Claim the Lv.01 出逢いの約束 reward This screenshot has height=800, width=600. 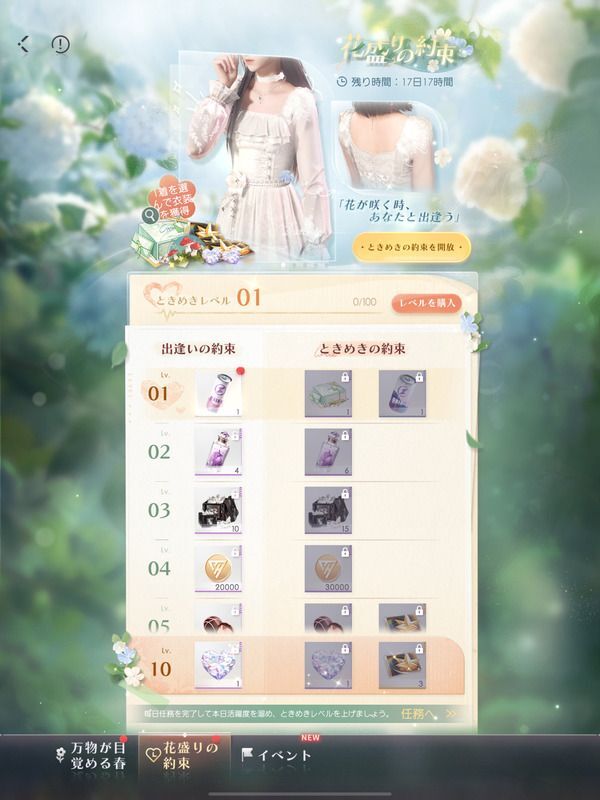coord(219,392)
